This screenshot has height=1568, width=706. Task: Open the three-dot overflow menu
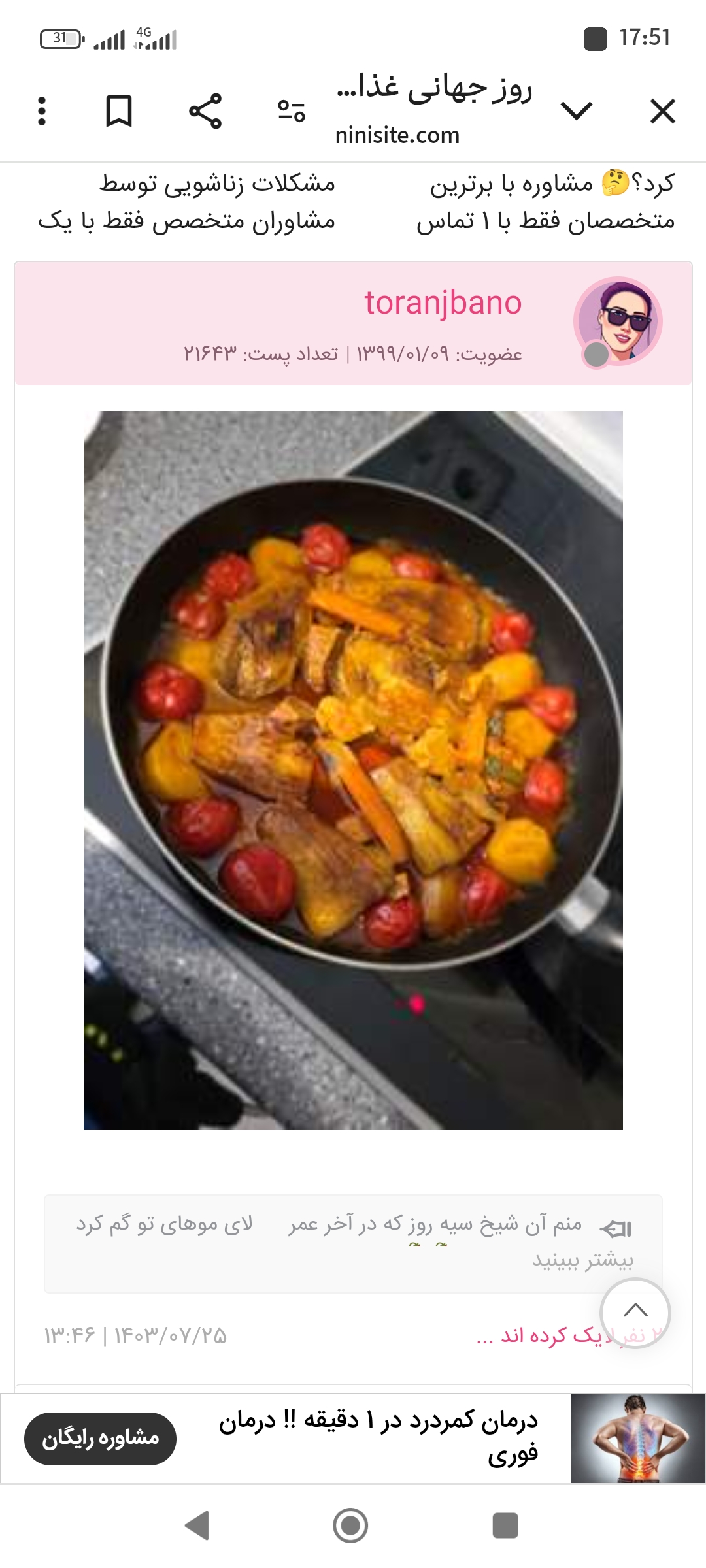(x=42, y=111)
